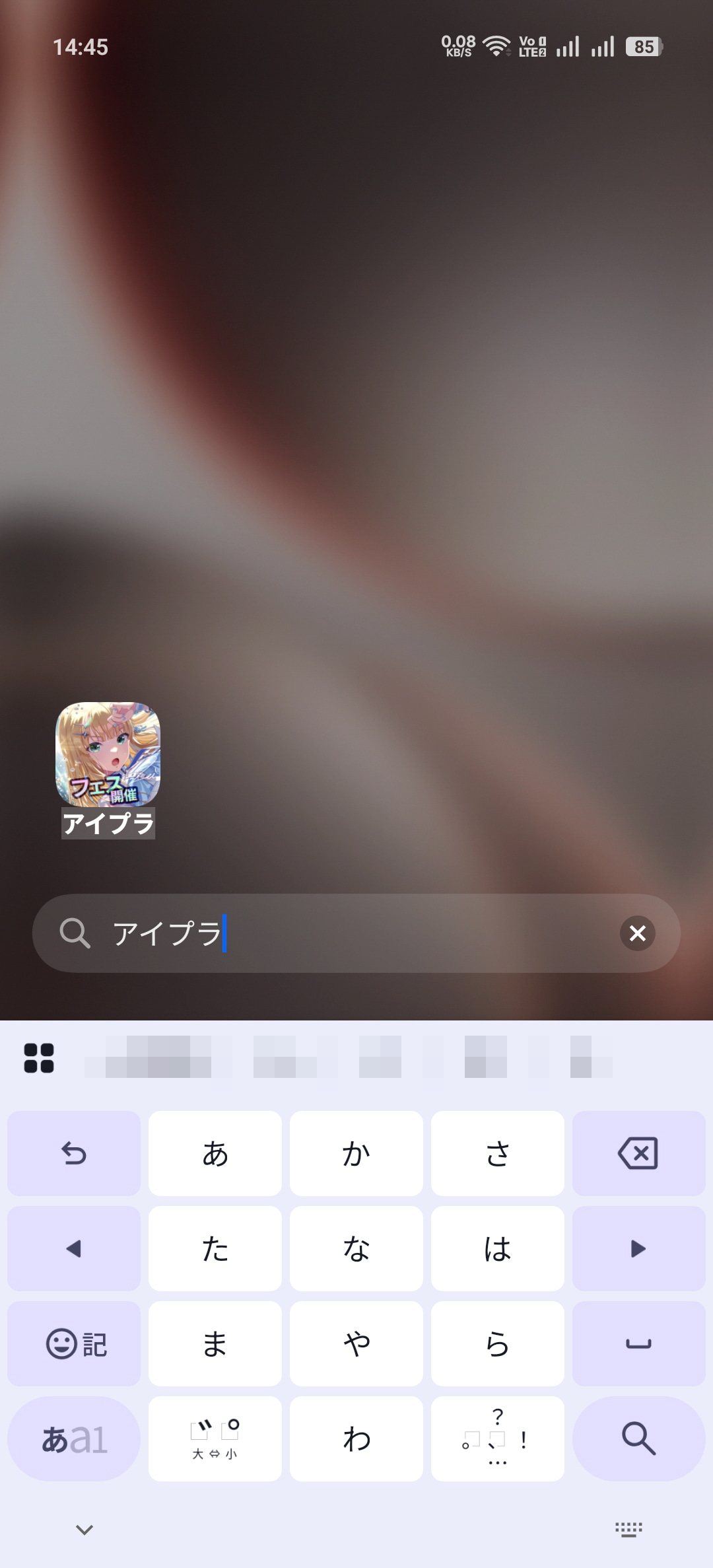Screen dimensions: 713x1568
Task: Tap the space key
Action: click(x=638, y=1343)
